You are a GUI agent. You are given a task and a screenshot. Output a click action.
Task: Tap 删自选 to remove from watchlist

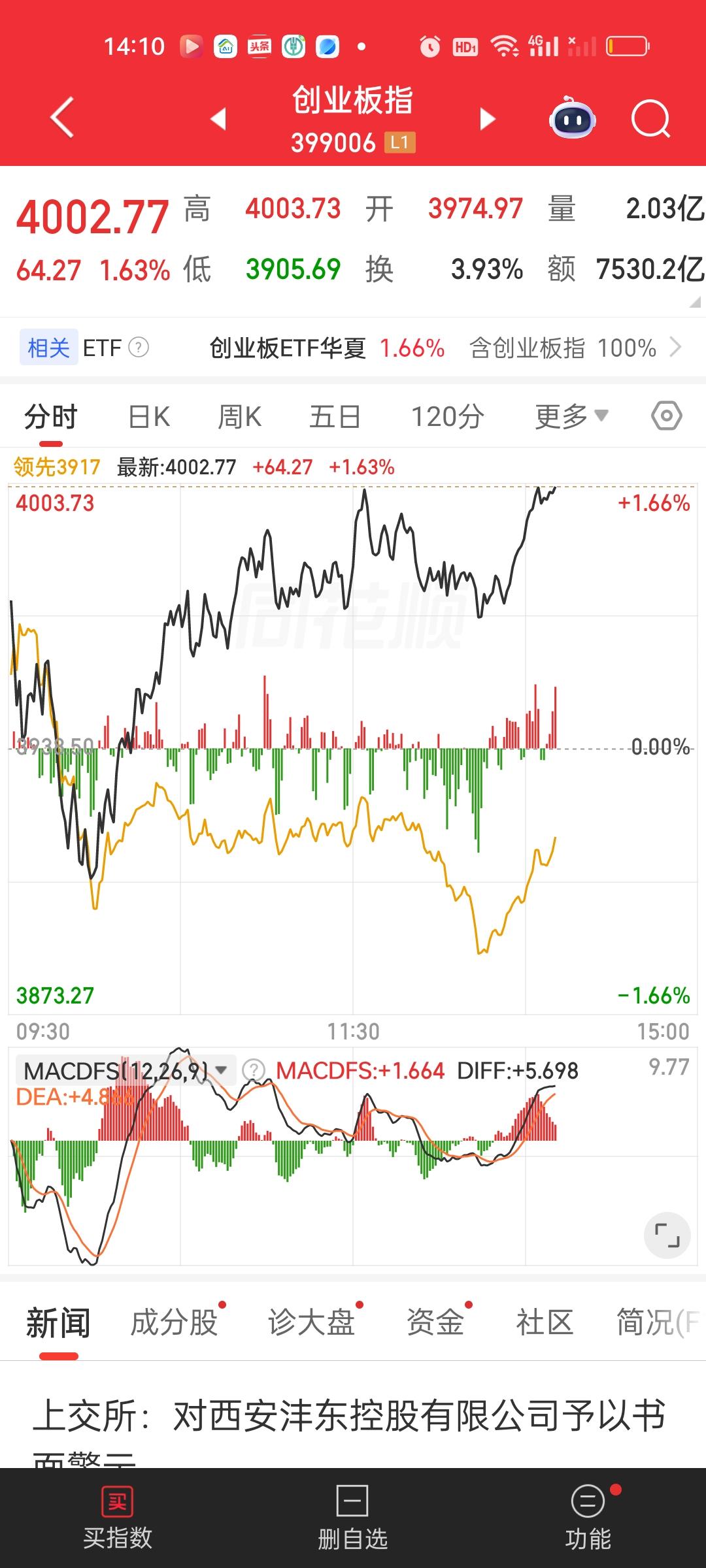353,1518
